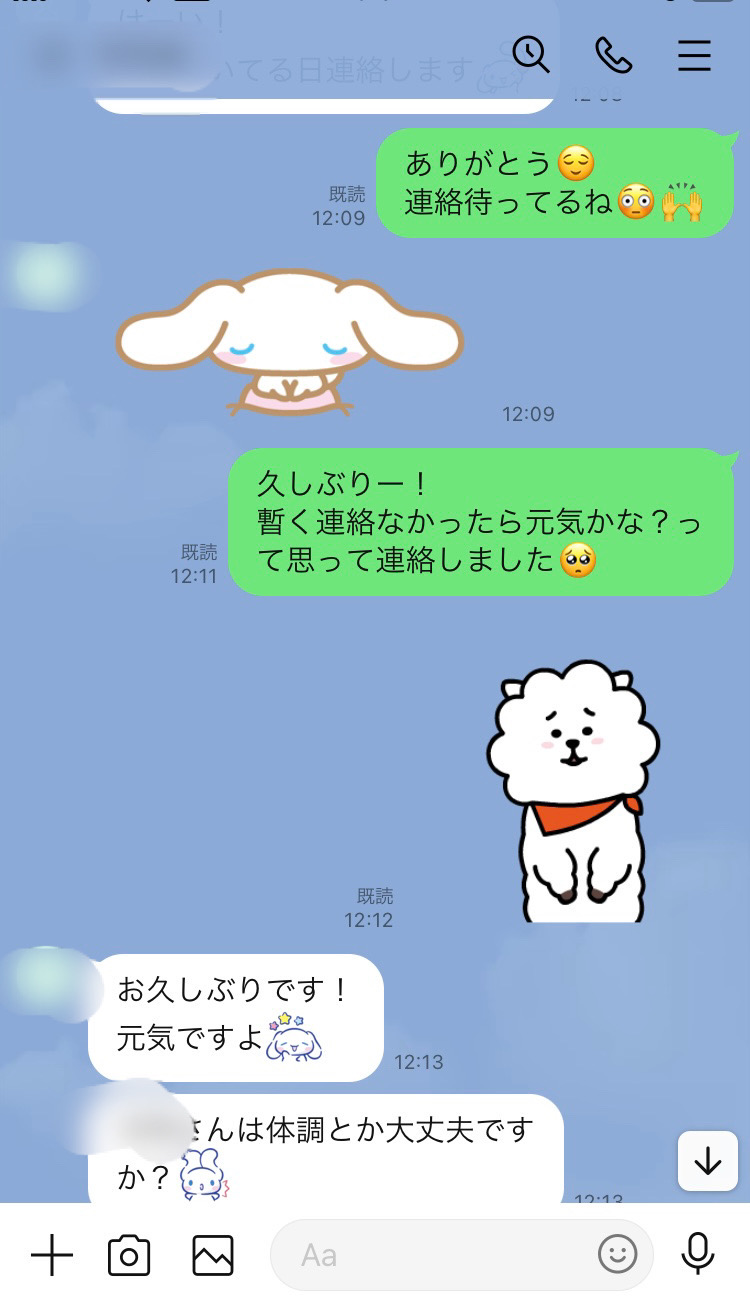The width and height of the screenshot is (750, 1305).
Task: Record a voice message with the microphone
Action: [x=698, y=1254]
